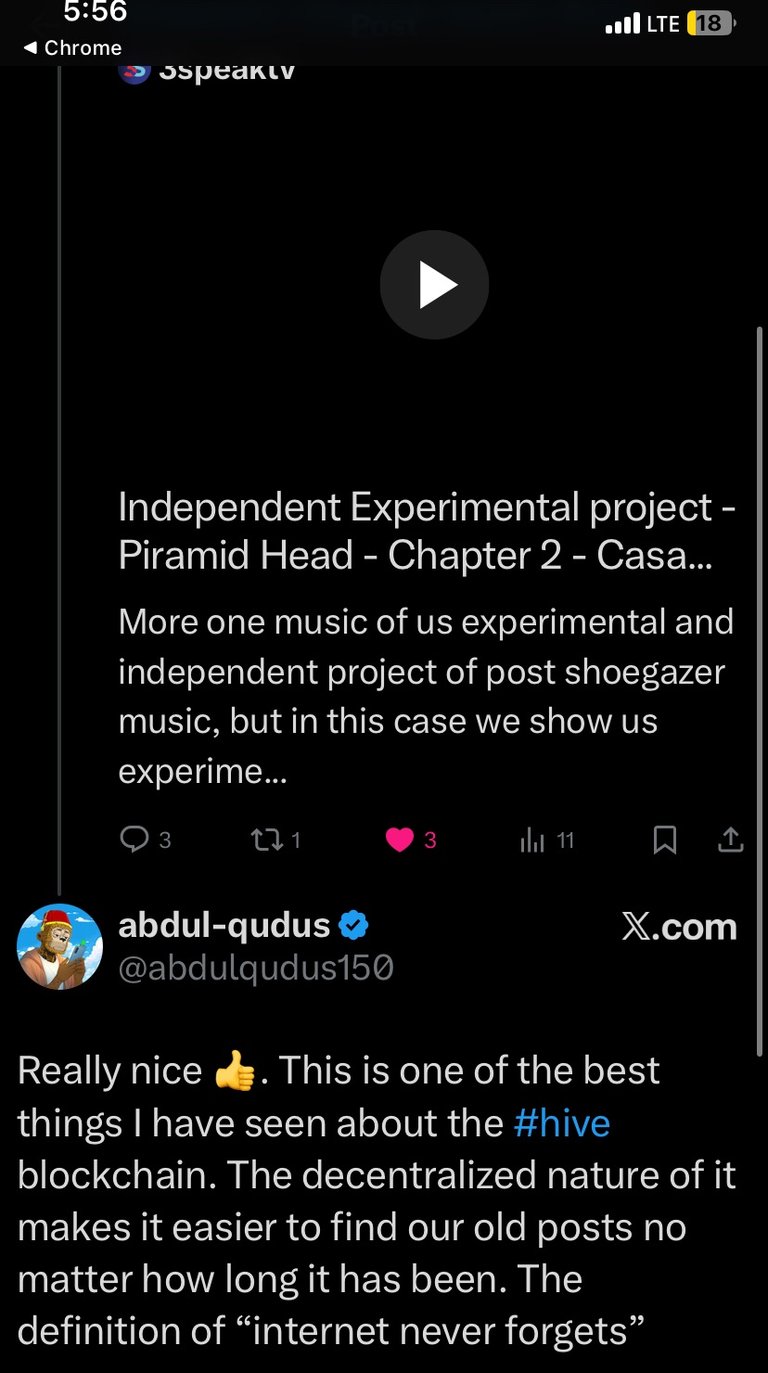Reply to the Piramid Head post
The height and width of the screenshot is (1373, 768).
pos(134,840)
